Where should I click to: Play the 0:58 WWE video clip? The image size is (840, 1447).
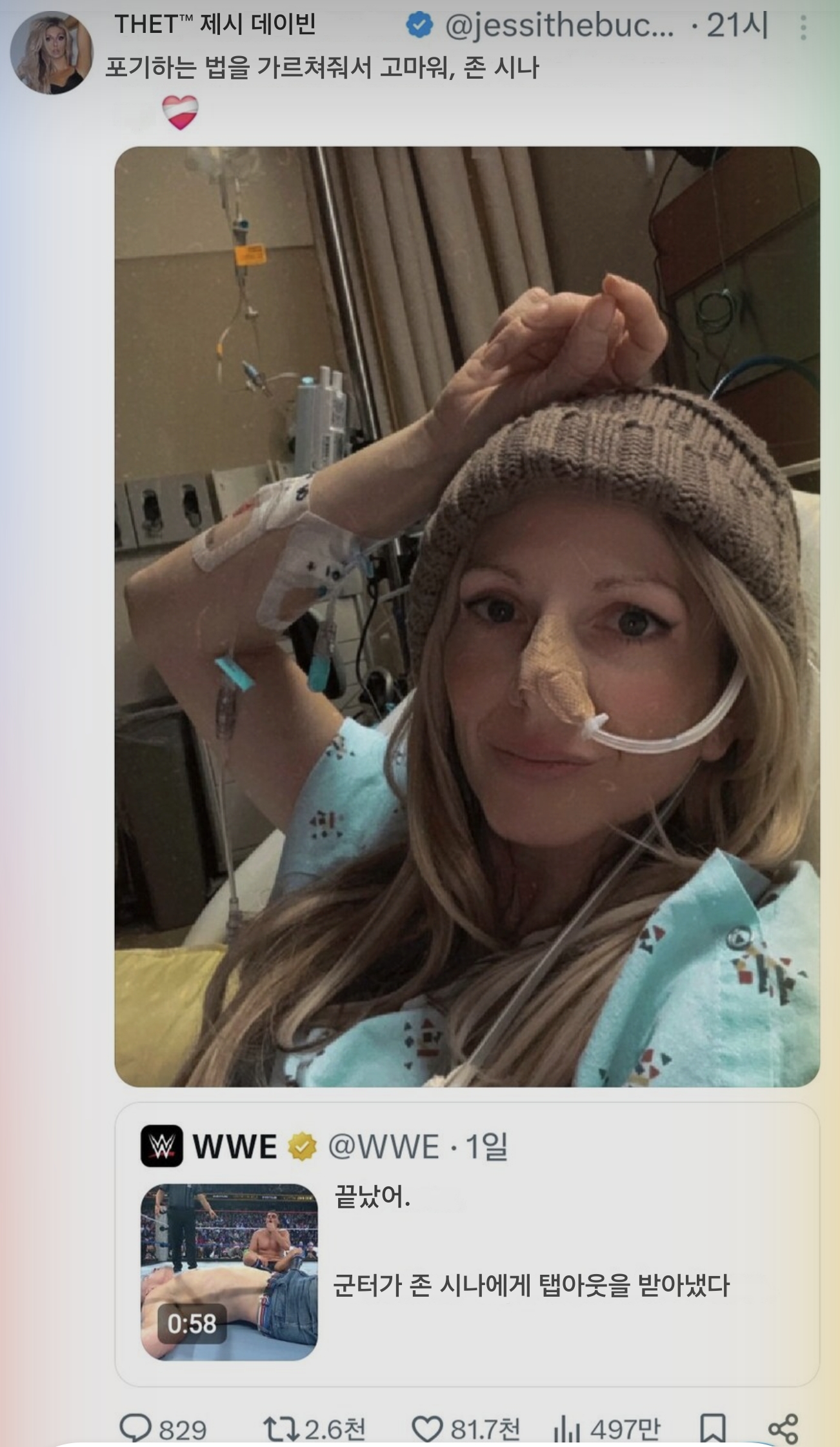click(229, 1272)
